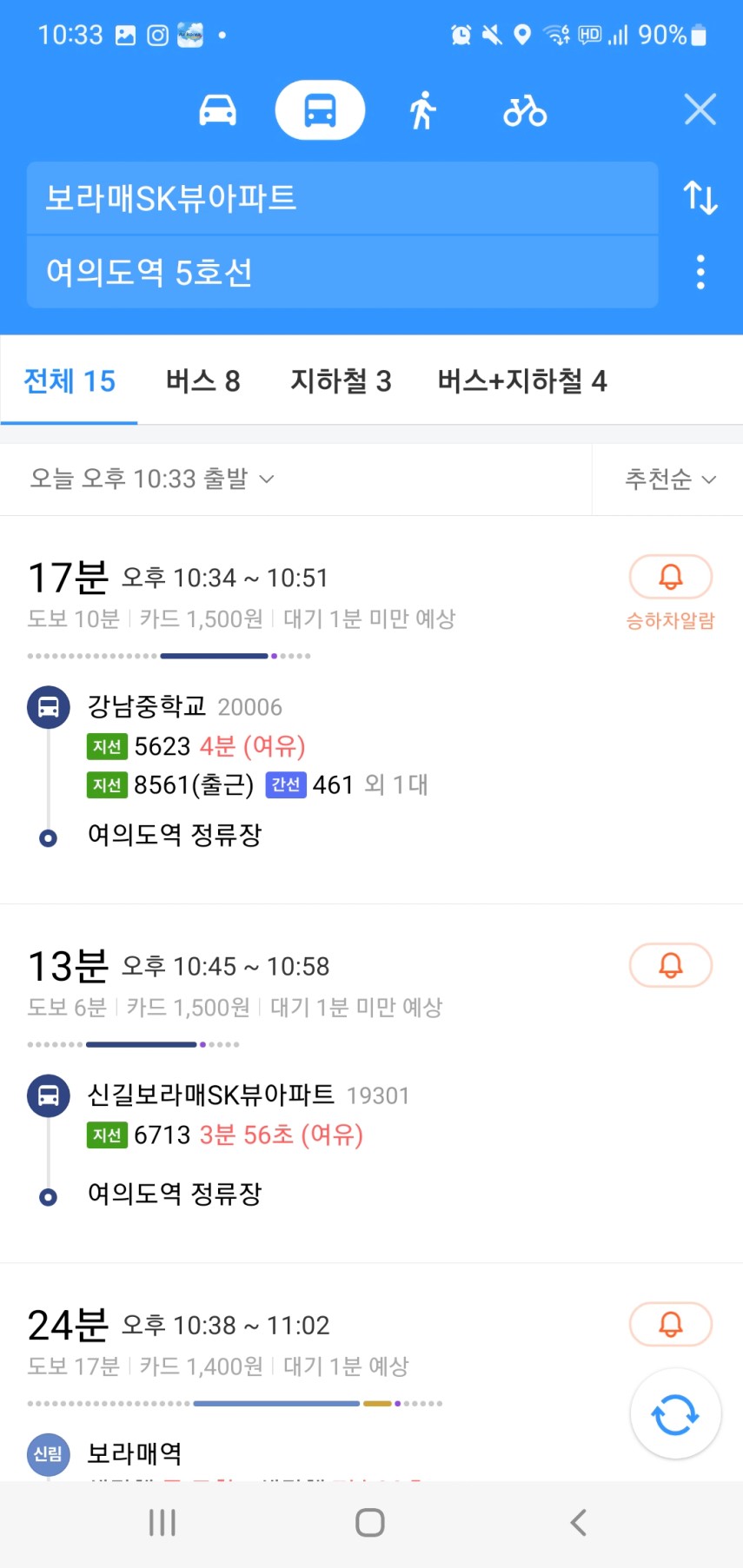The height and width of the screenshot is (1568, 743).
Task: Change the sort order from 추천순
Action: point(669,479)
